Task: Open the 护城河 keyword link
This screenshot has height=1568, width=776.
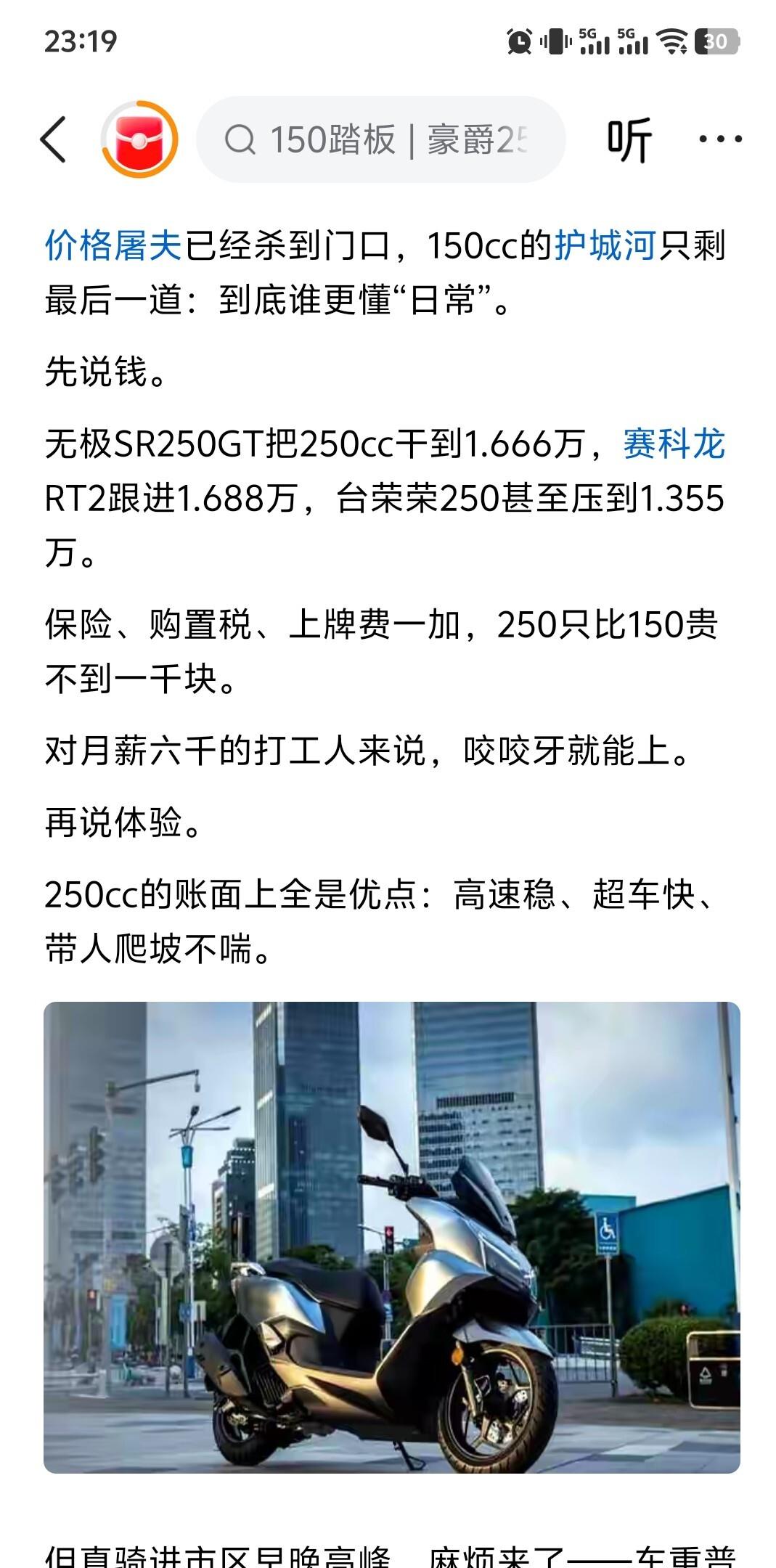Action: pos(605,245)
